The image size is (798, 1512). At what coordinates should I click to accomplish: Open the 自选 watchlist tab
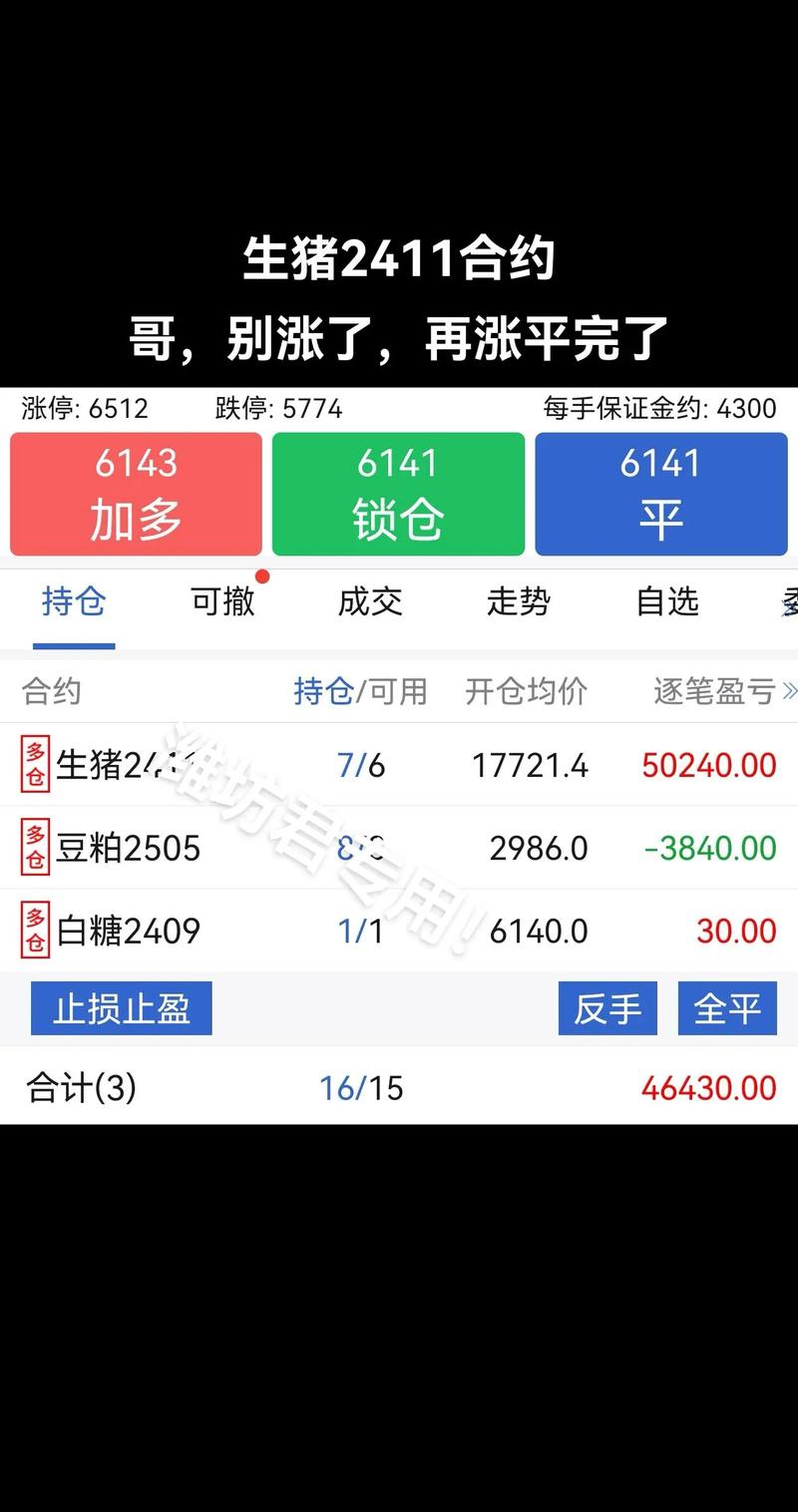click(667, 602)
